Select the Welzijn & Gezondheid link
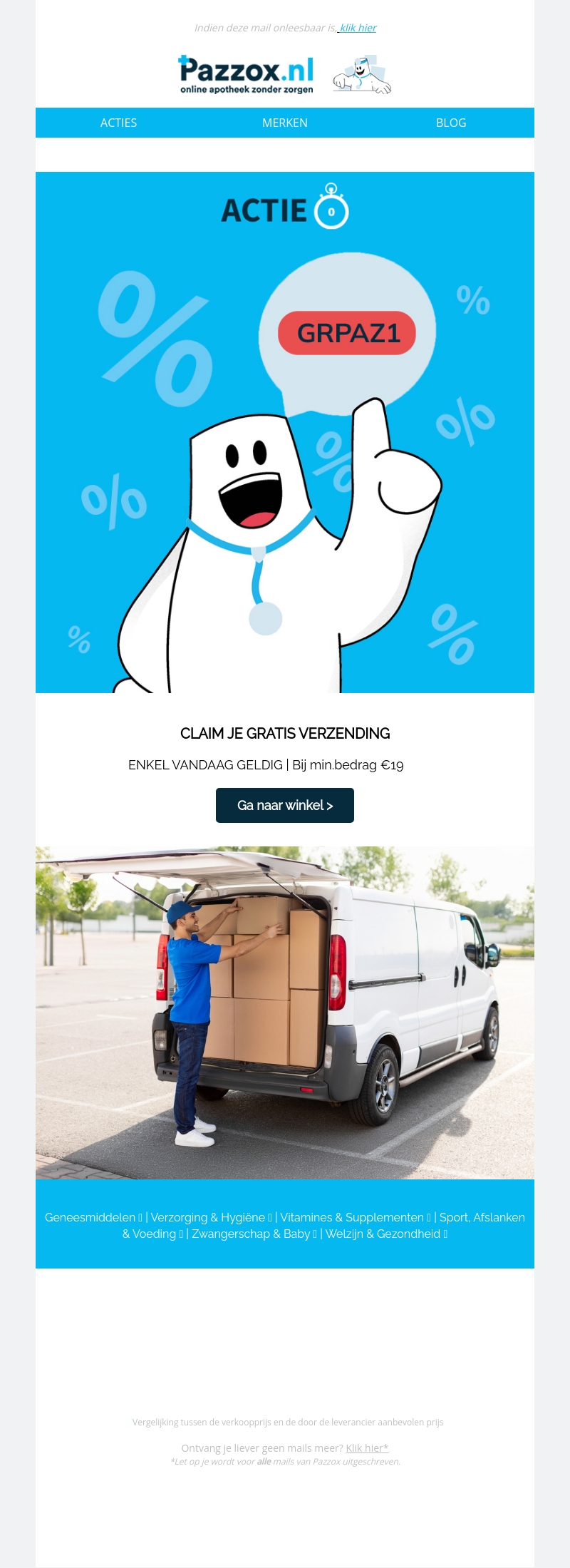The image size is (570, 1568). 385,1234
